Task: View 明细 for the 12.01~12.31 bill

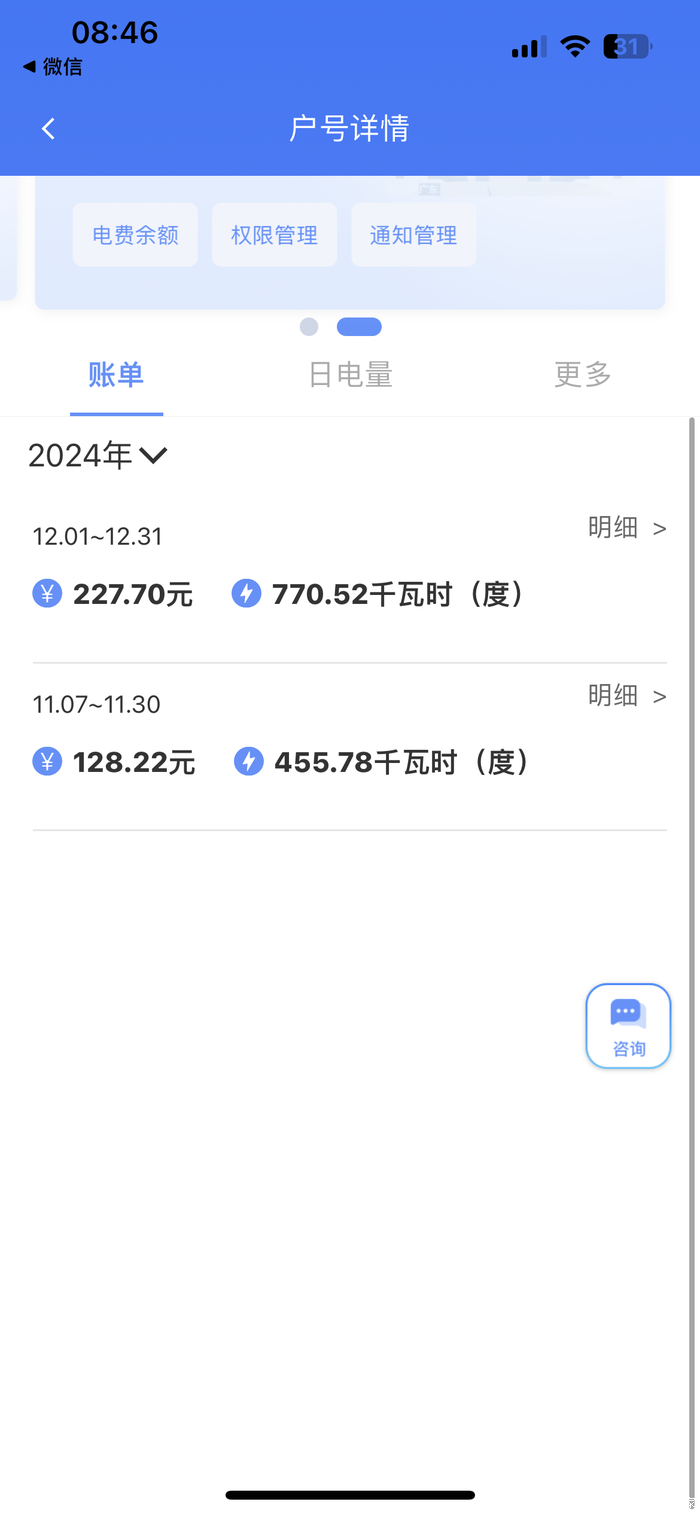Action: point(627,528)
